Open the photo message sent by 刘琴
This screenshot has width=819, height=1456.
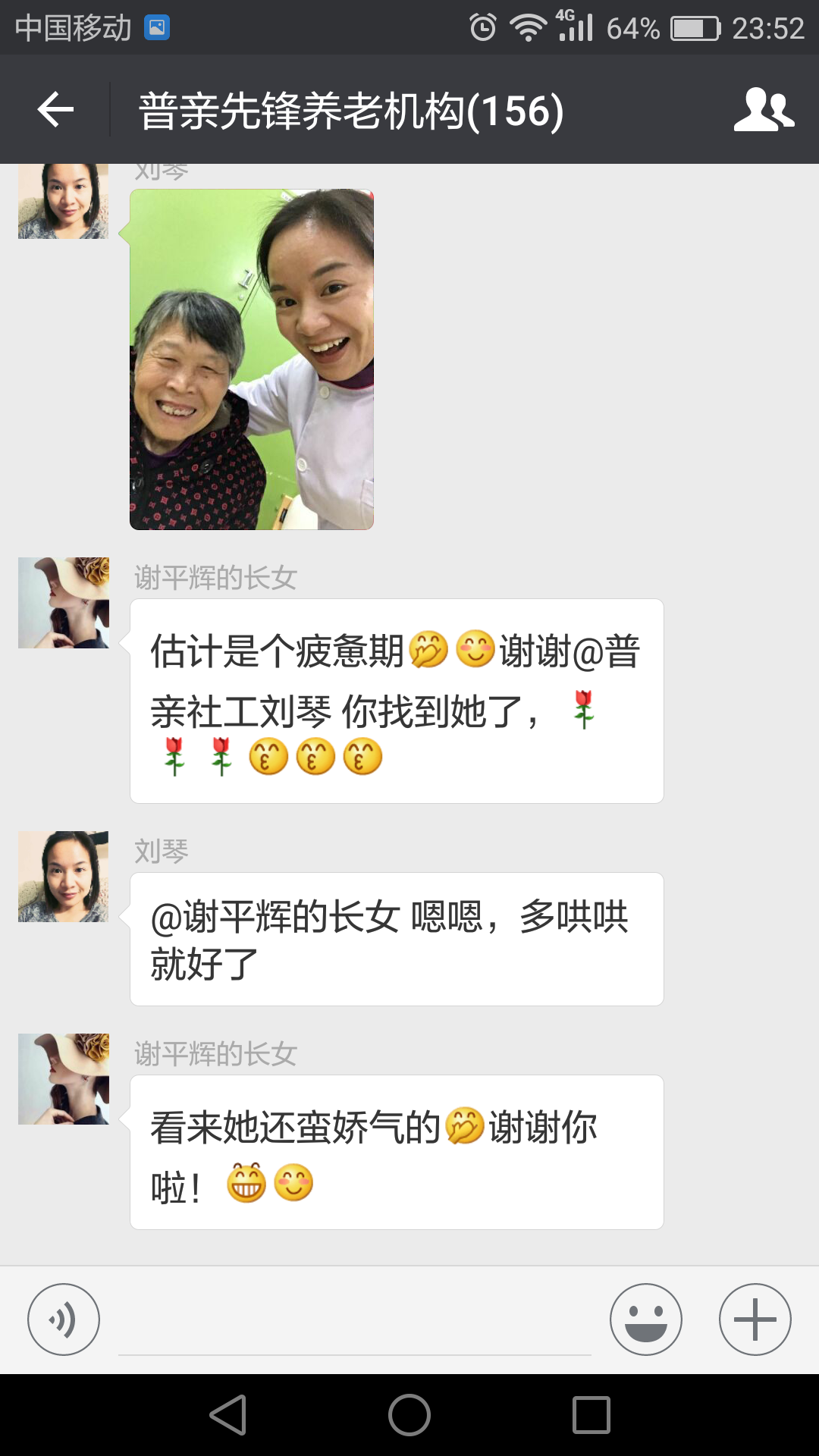click(252, 359)
